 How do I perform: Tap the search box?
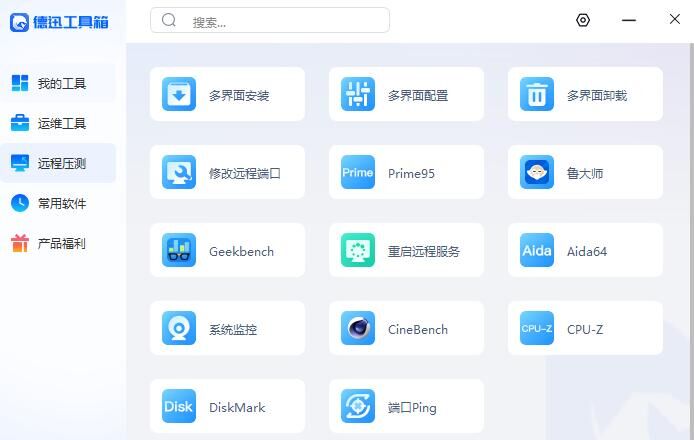pyautogui.click(x=270, y=21)
